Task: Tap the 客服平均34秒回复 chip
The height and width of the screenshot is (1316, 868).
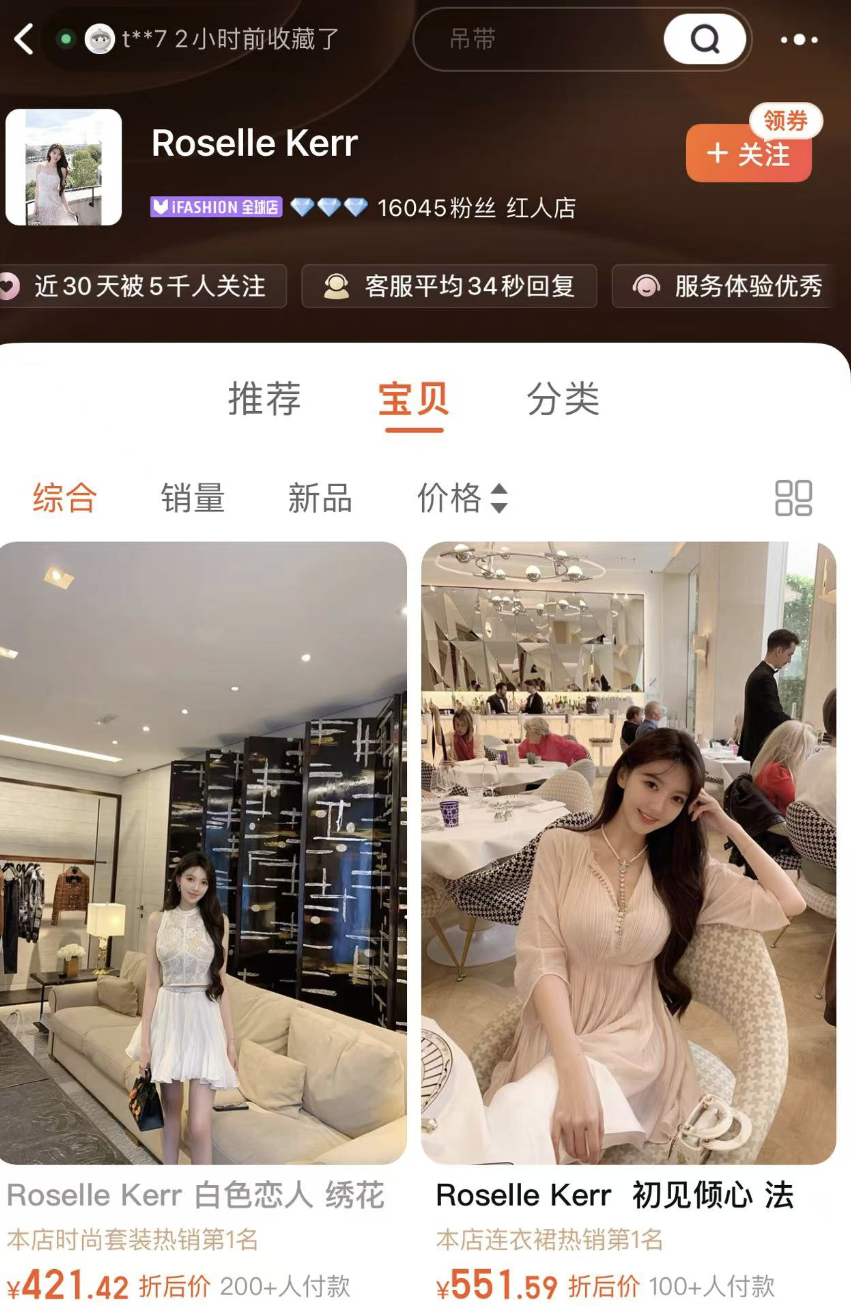Action: 449,287
